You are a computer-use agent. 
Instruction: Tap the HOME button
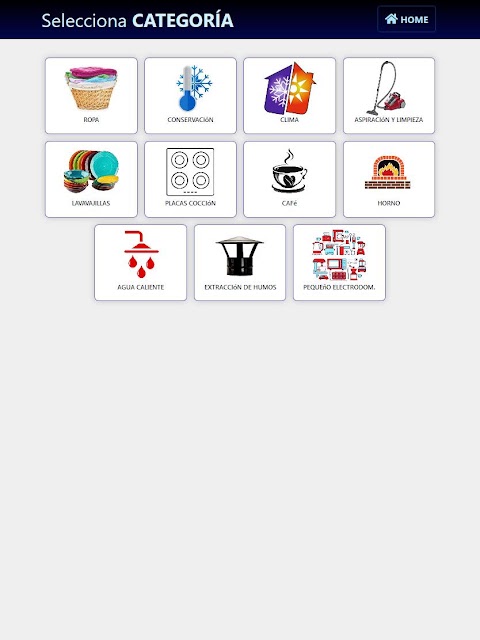click(x=407, y=19)
